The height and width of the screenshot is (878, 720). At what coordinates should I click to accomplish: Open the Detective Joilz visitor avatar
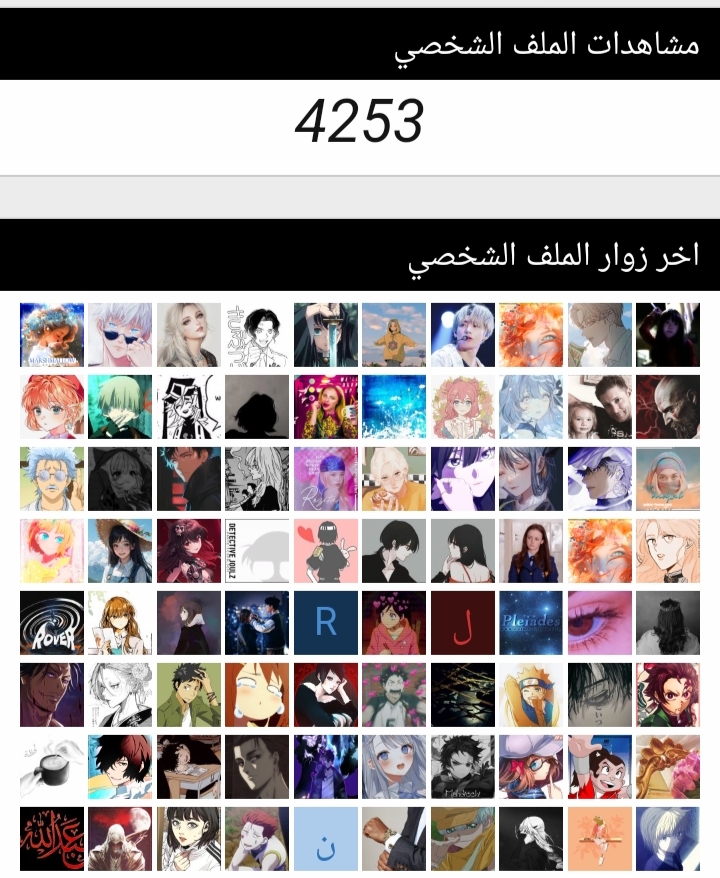[257, 551]
